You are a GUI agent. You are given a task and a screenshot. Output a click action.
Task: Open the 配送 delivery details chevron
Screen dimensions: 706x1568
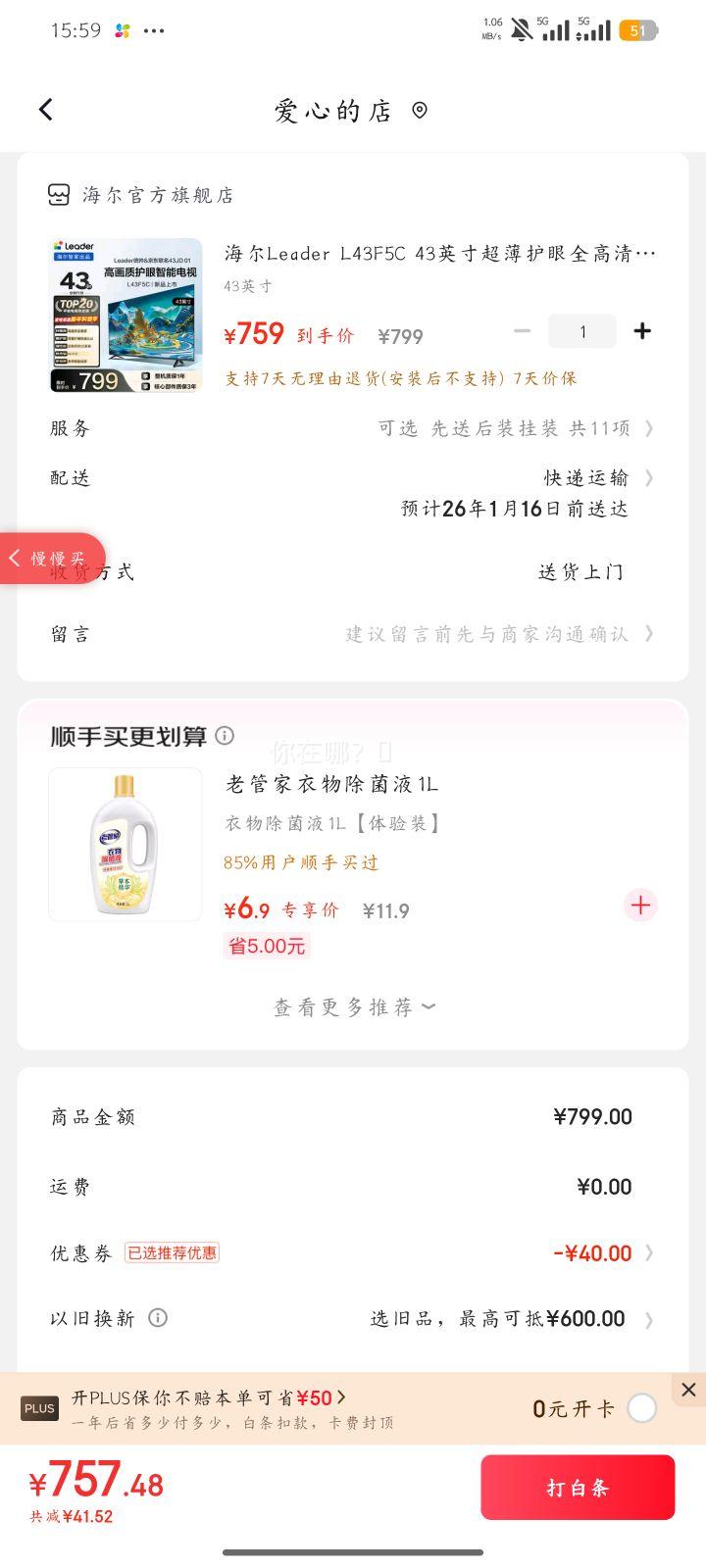coord(650,478)
